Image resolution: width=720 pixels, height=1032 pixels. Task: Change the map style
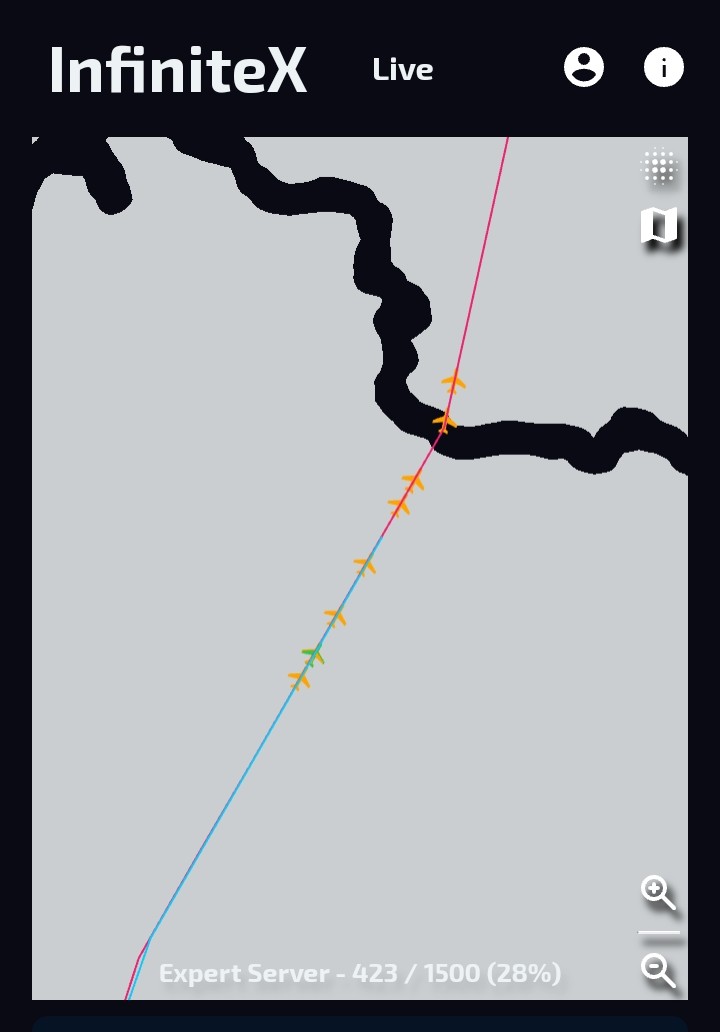coord(659,226)
